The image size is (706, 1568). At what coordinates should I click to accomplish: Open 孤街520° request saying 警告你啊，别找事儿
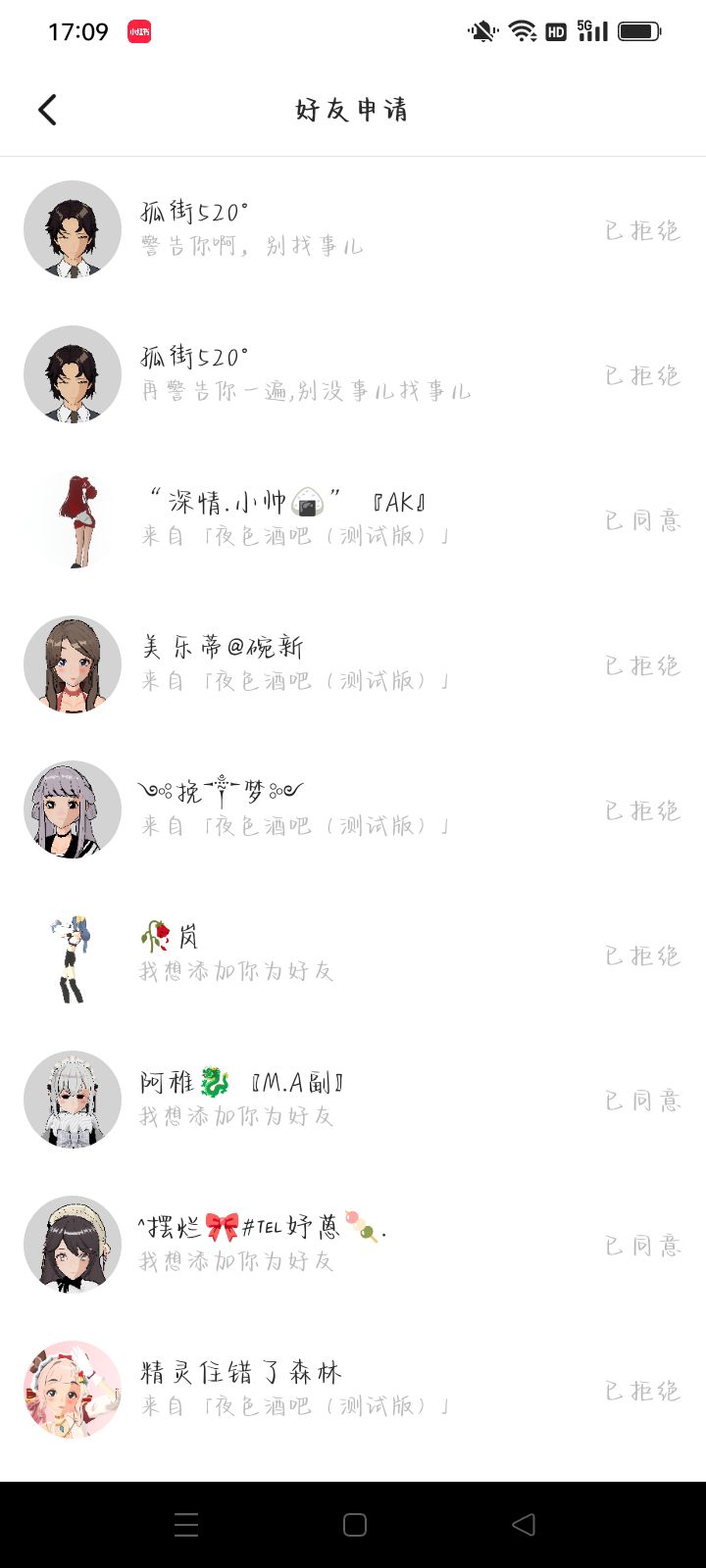click(353, 229)
